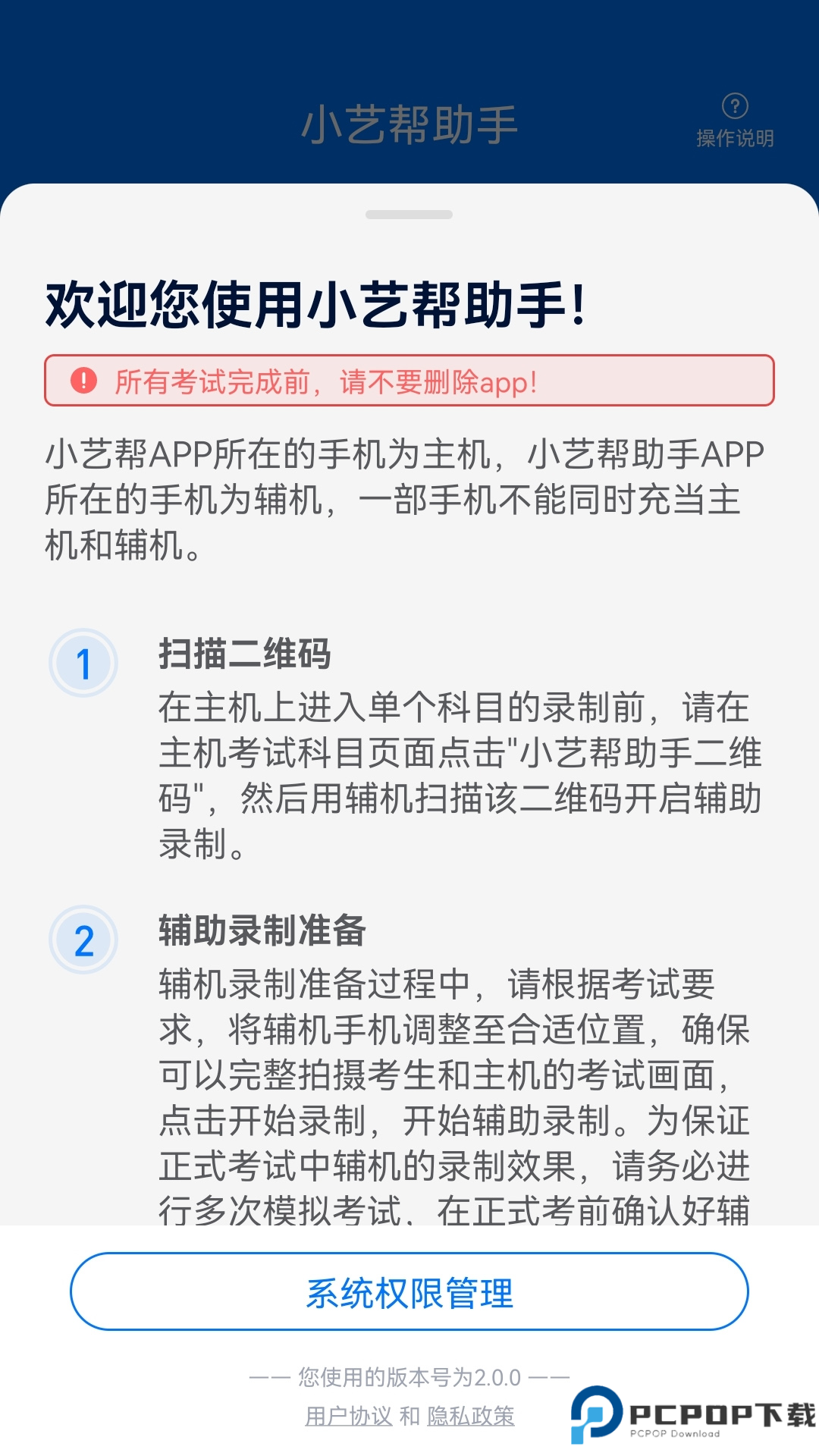Viewport: 819px width, 1456px height.
Task: Click the gray drag handle above welcome card
Action: pyautogui.click(x=409, y=215)
